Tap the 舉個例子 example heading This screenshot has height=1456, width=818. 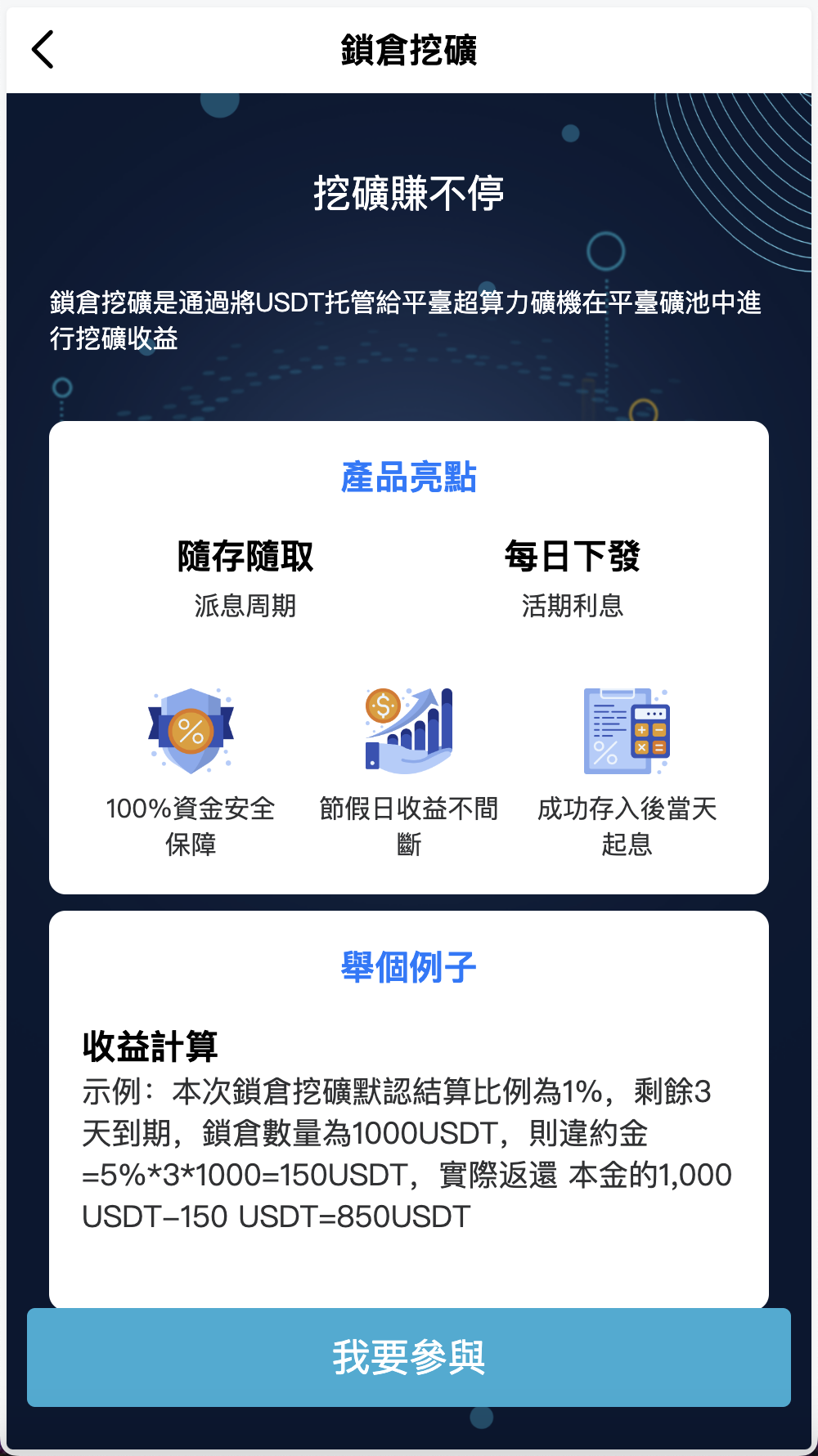pyautogui.click(x=409, y=965)
